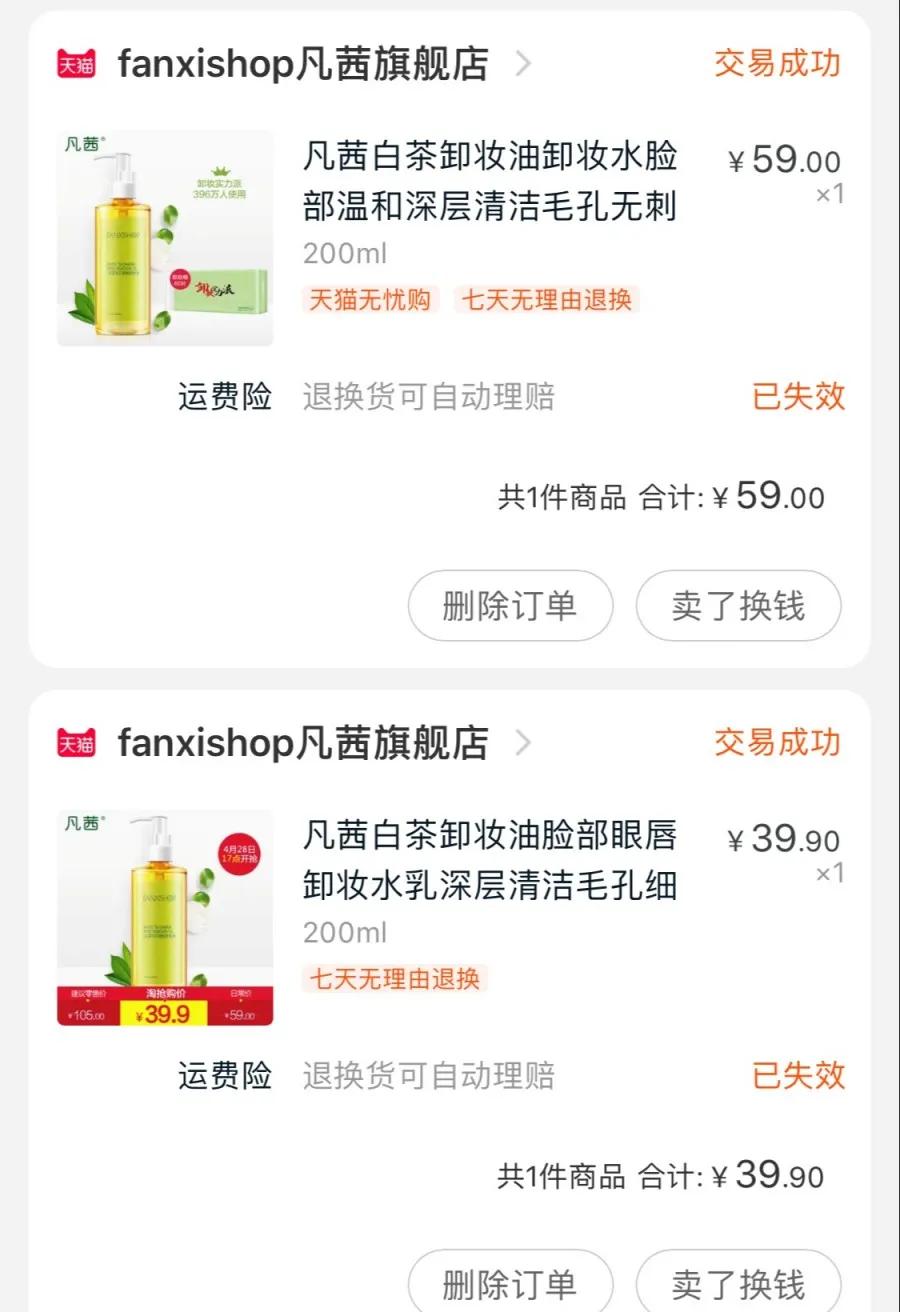This screenshot has height=1312, width=900.
Task: Click the yellow ¥39.9 price banner on the thumbnail
Action: pos(163,1015)
